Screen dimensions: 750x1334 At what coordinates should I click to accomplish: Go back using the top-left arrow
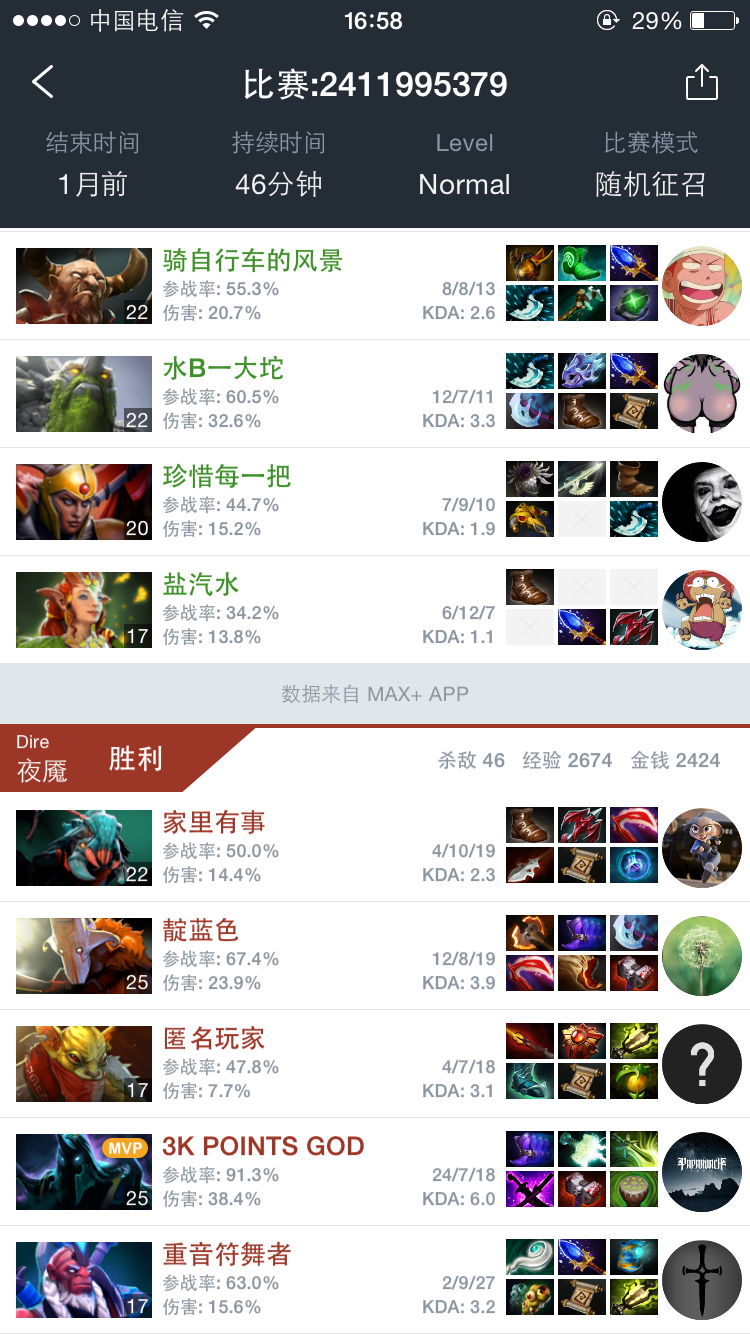[42, 83]
